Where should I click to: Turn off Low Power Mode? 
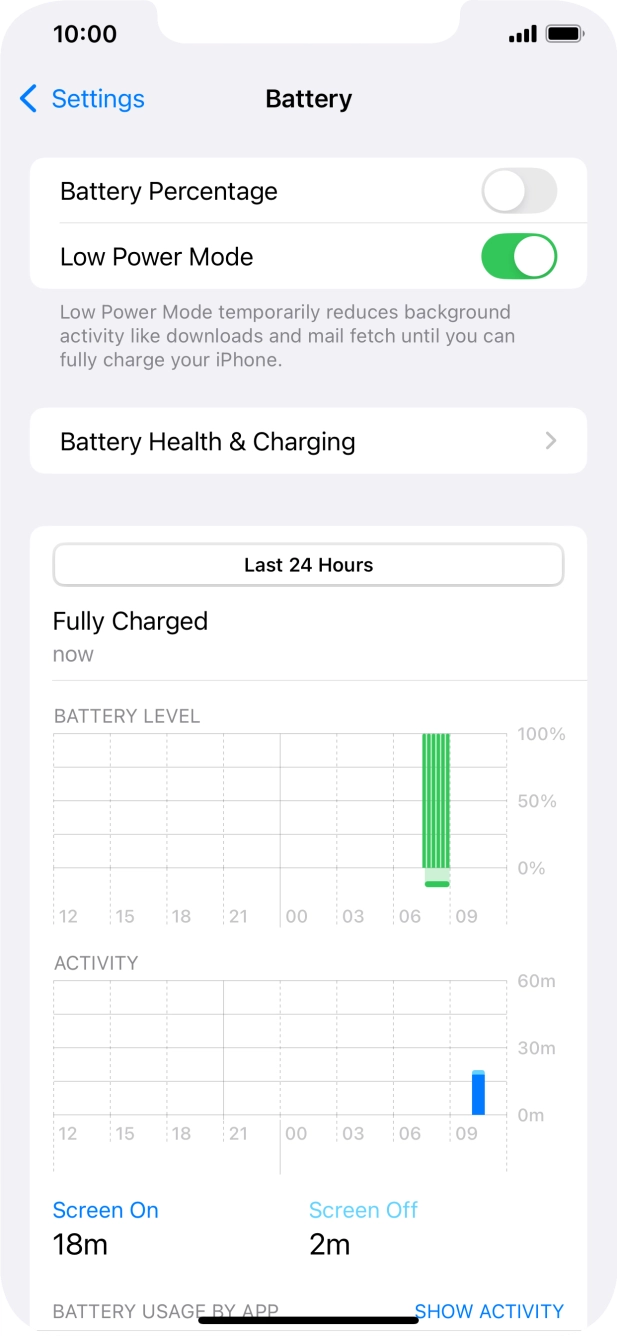click(x=519, y=257)
